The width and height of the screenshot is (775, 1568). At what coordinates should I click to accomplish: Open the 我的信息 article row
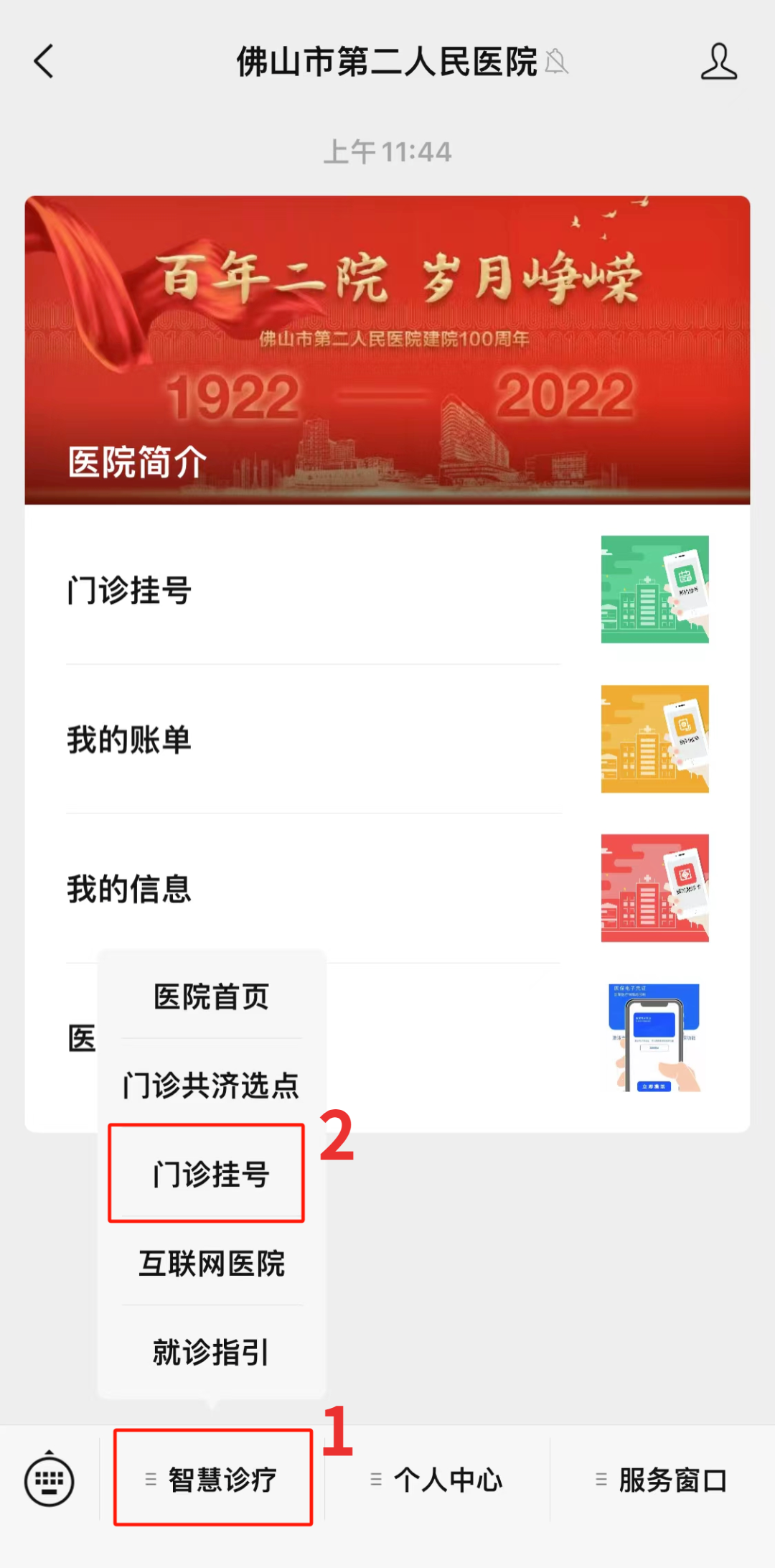[x=387, y=888]
